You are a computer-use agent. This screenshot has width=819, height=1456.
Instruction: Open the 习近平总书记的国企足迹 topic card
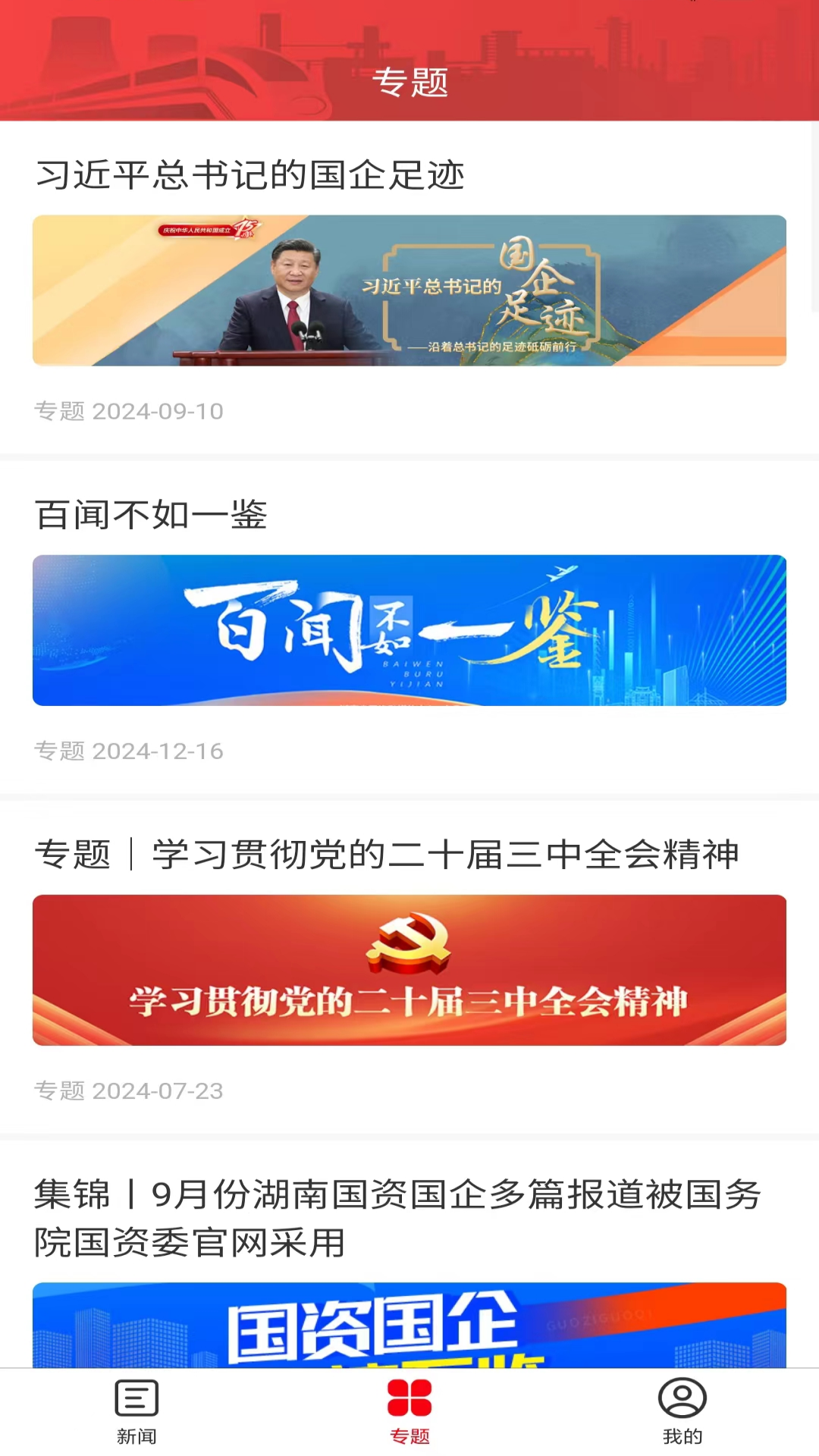pos(409,290)
